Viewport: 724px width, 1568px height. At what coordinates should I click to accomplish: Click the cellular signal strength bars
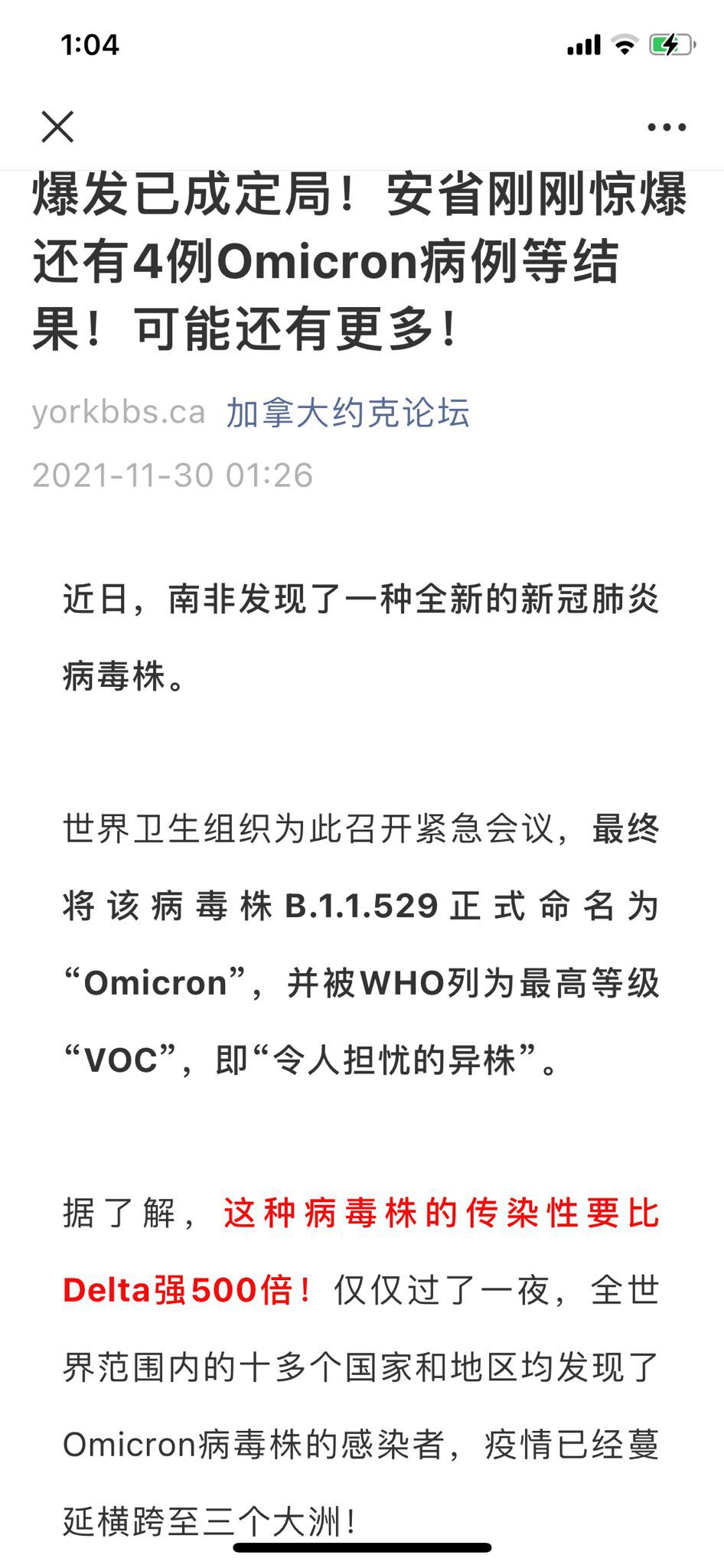[x=583, y=45]
